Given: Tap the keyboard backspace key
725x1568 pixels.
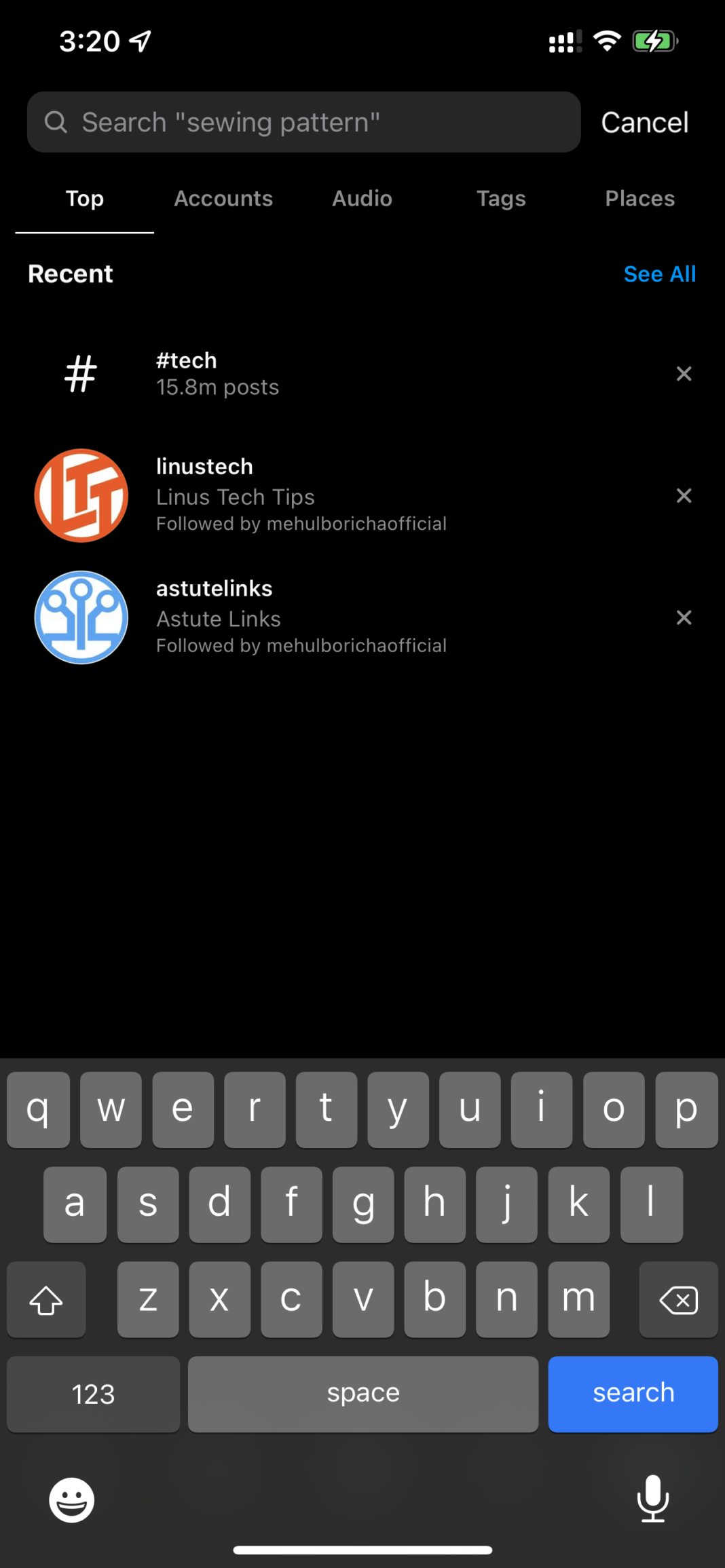Looking at the screenshot, I should (x=678, y=1300).
